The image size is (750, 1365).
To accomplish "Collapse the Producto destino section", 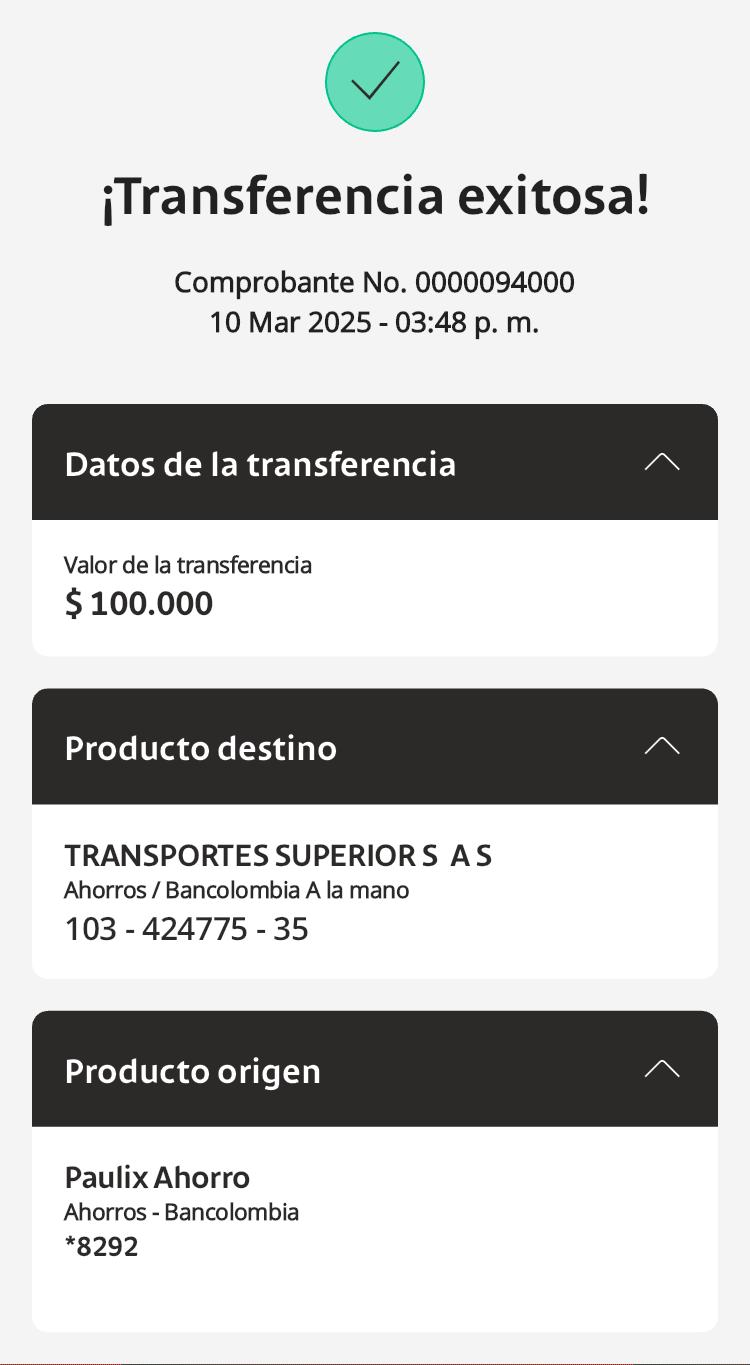I will [x=662, y=746].
